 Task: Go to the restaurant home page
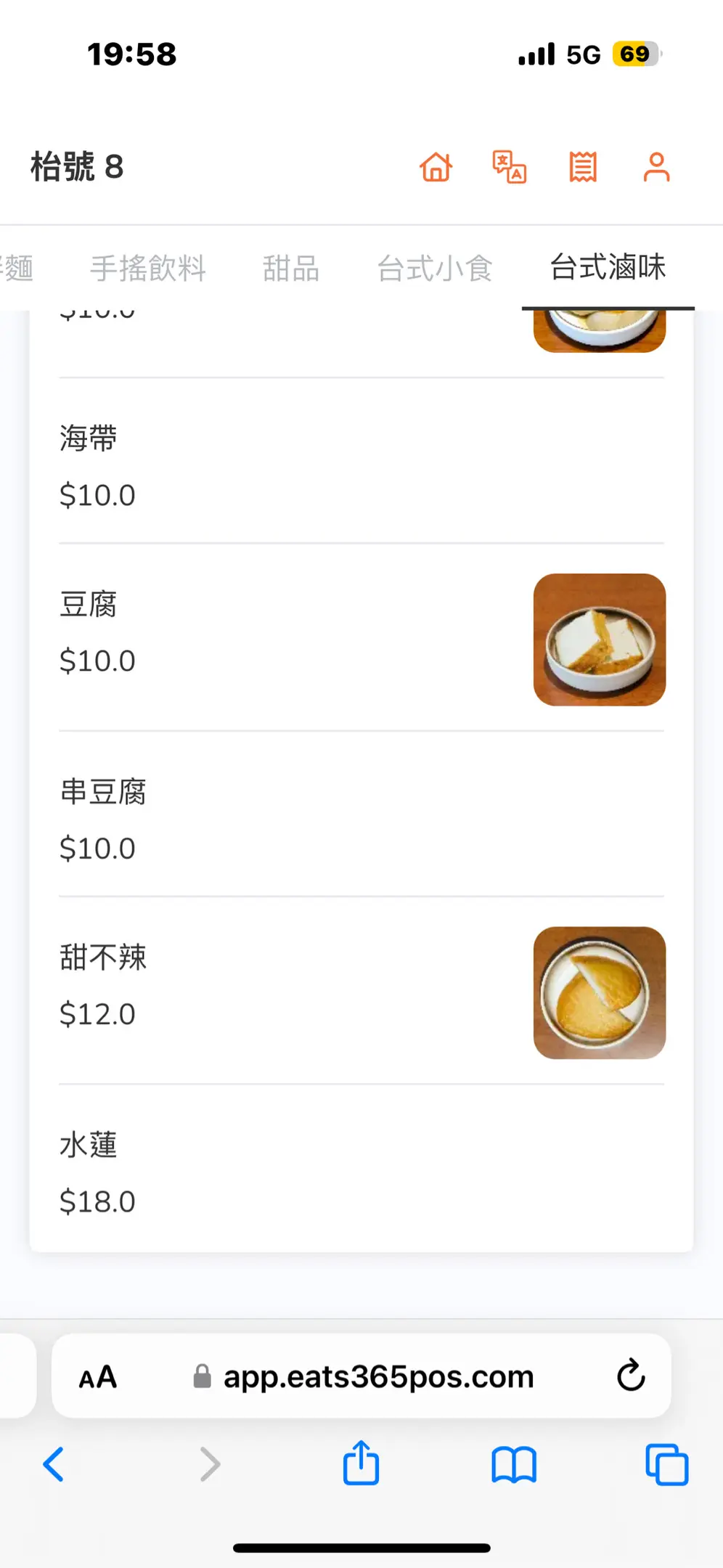point(436,167)
